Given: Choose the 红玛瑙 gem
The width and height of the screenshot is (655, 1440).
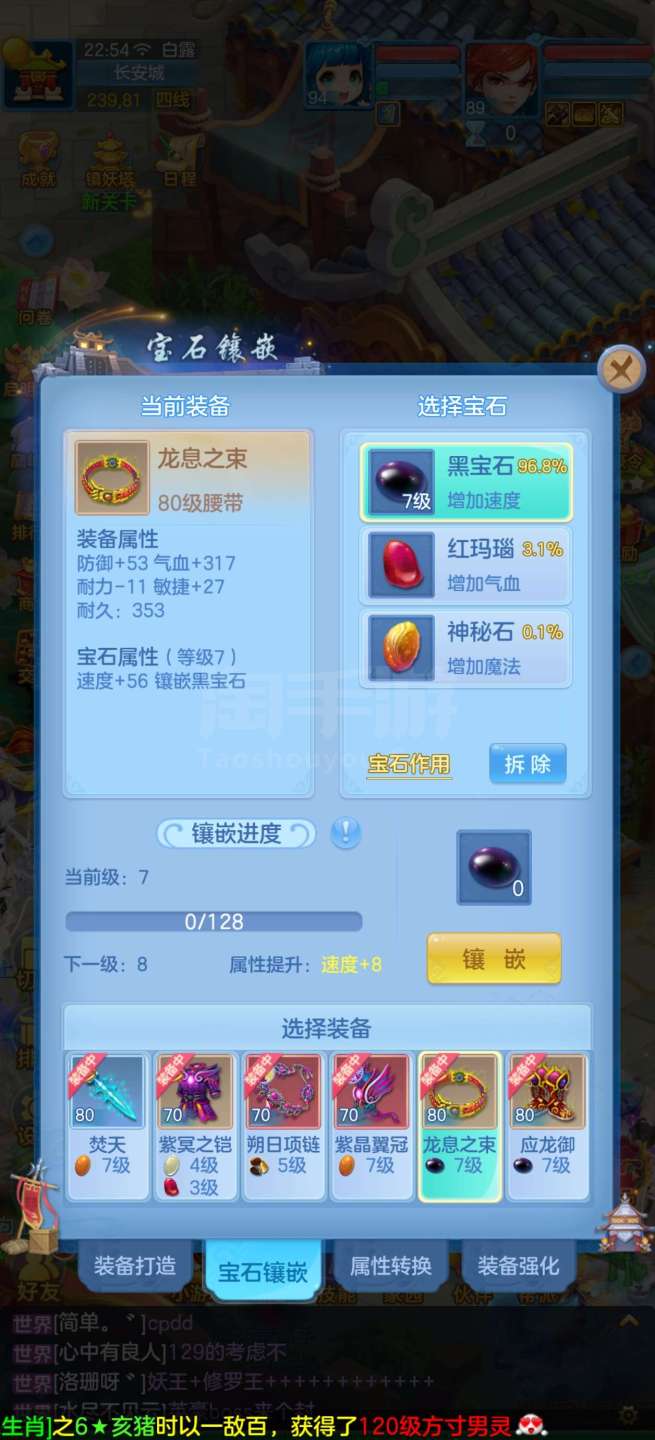Looking at the screenshot, I should pyautogui.click(x=466, y=565).
